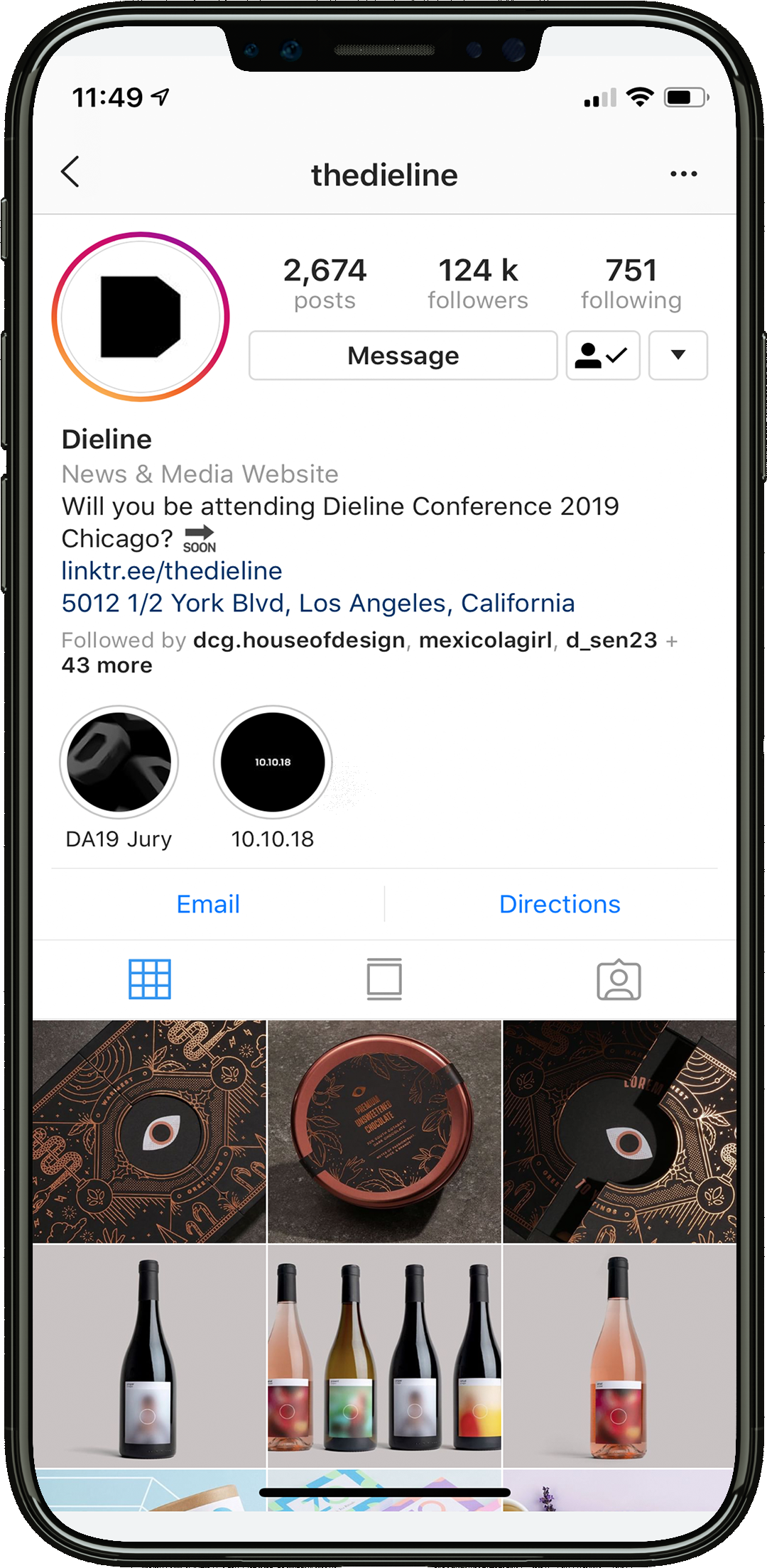Screen dimensions: 767x1568
Task: Email thedieline
Action: 208,904
